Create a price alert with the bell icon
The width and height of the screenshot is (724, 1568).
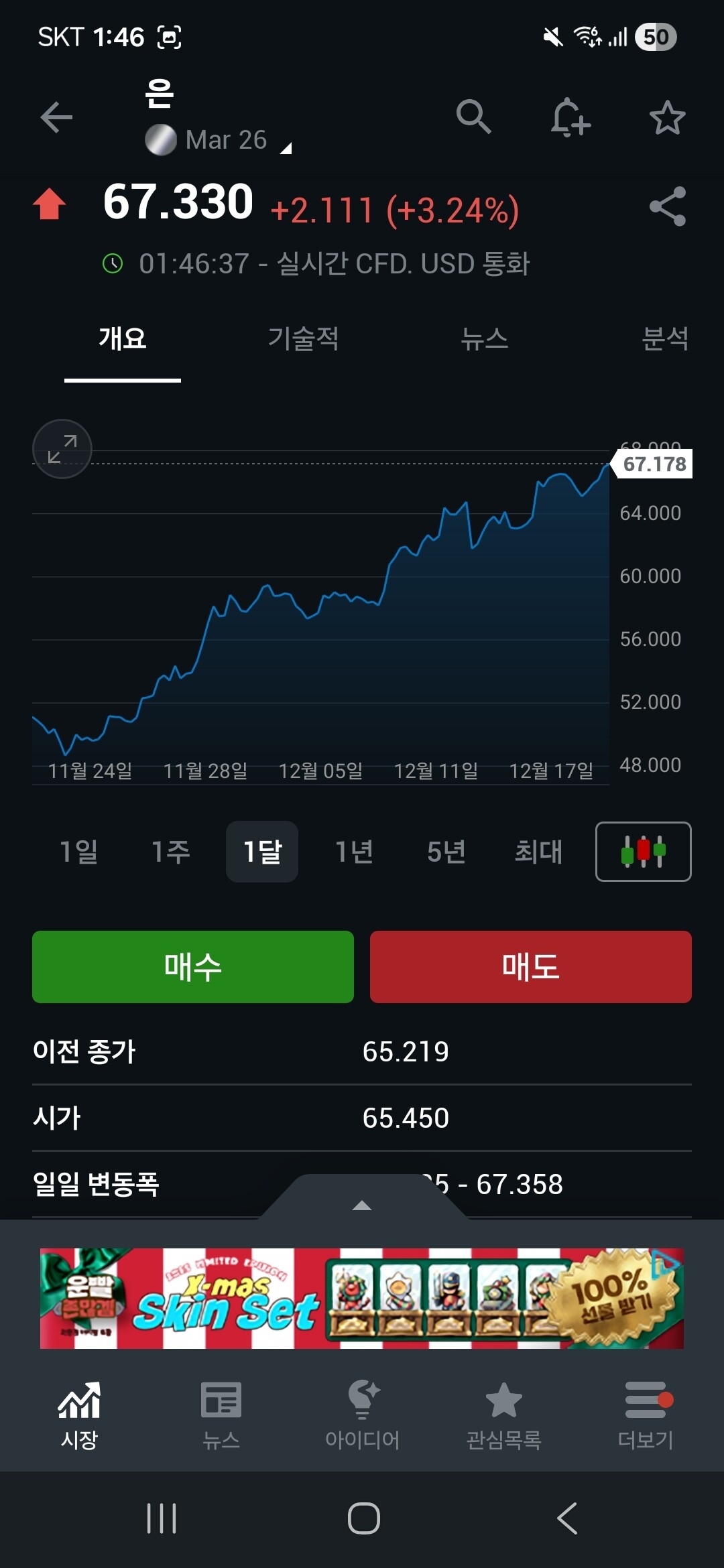pyautogui.click(x=570, y=118)
